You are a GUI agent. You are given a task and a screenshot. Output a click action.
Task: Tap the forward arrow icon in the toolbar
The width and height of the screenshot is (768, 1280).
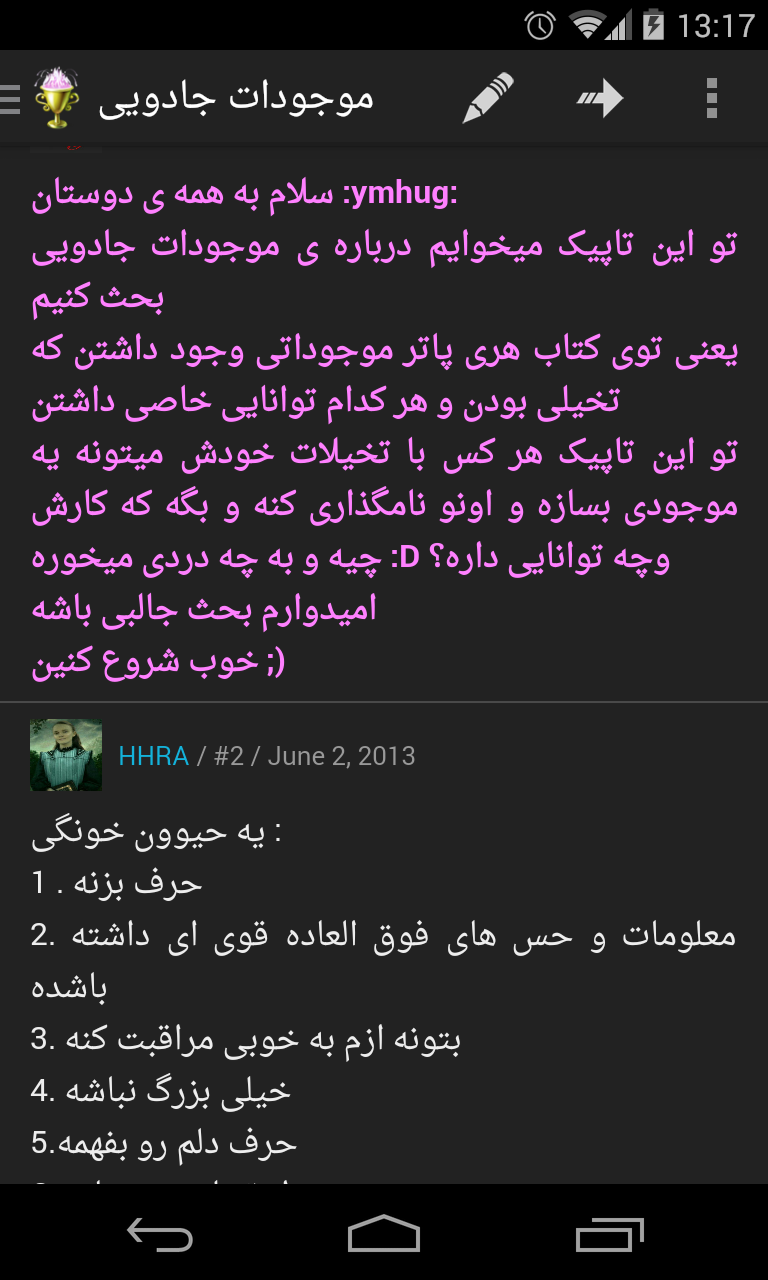point(599,98)
